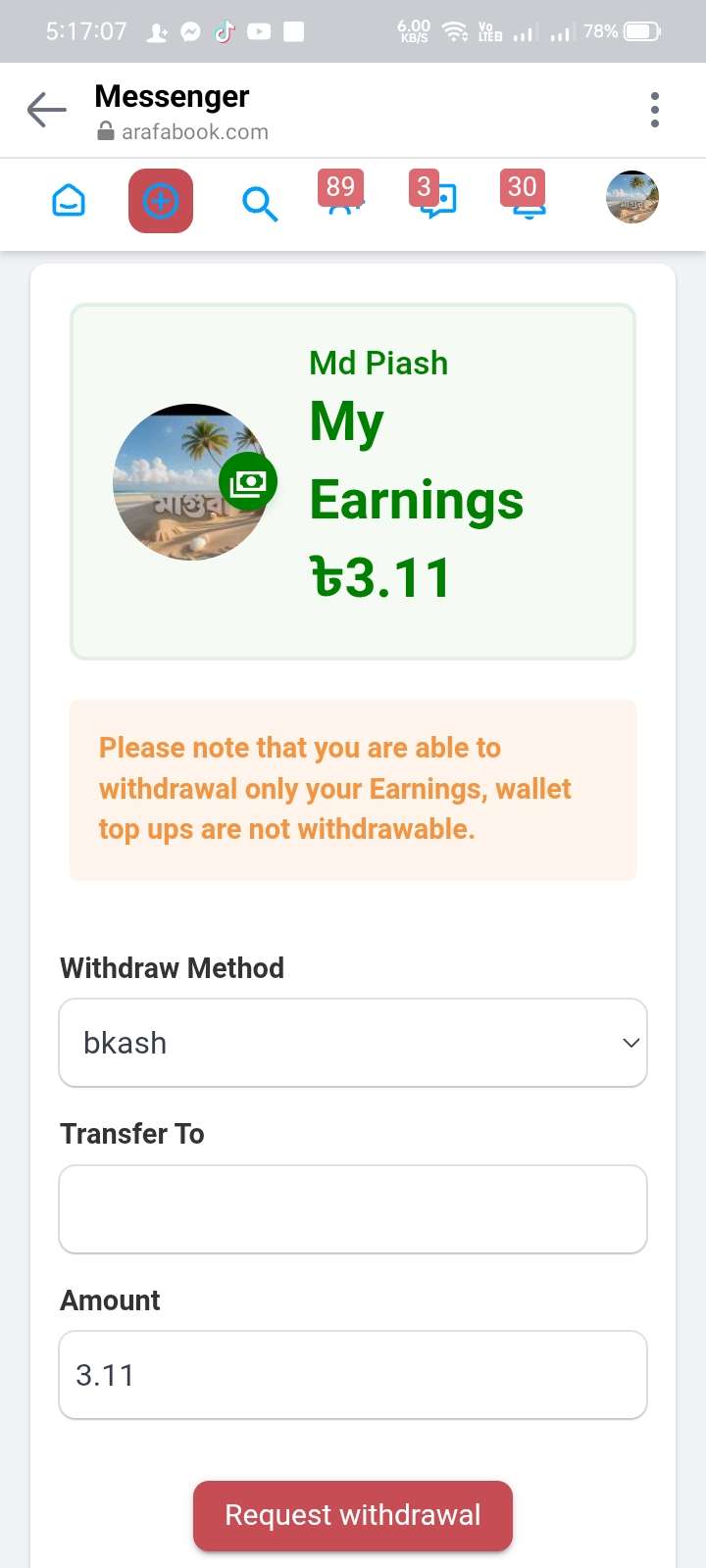Open the home feed icon

pos(69,202)
